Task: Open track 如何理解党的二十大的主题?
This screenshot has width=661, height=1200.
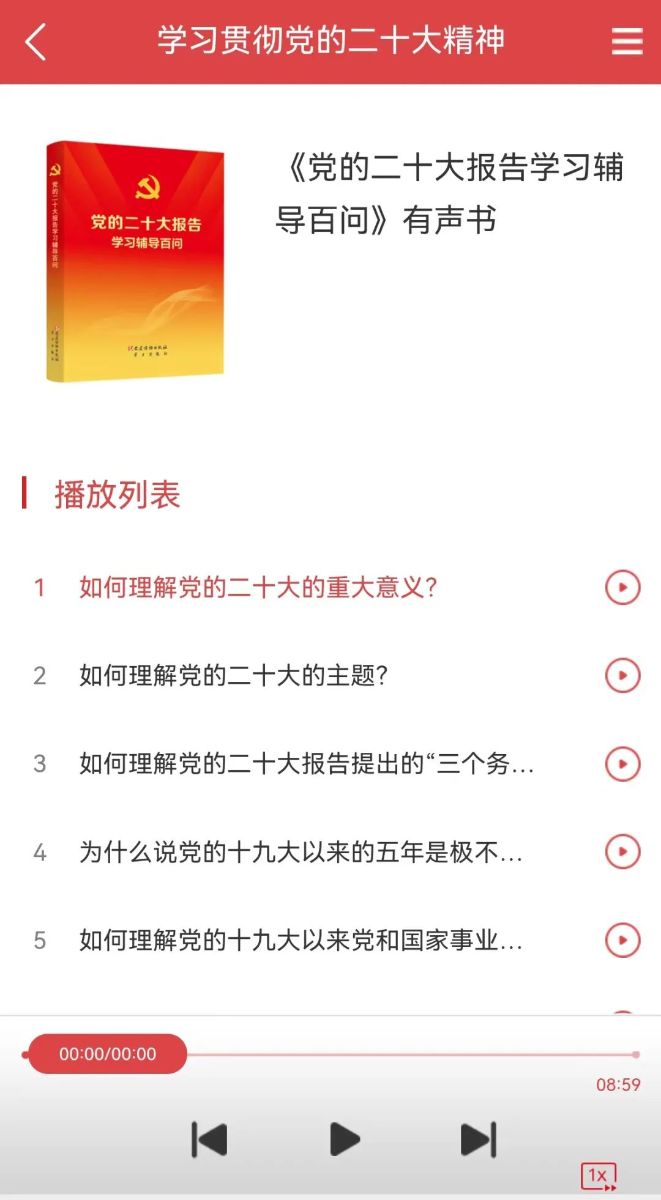Action: click(x=233, y=676)
